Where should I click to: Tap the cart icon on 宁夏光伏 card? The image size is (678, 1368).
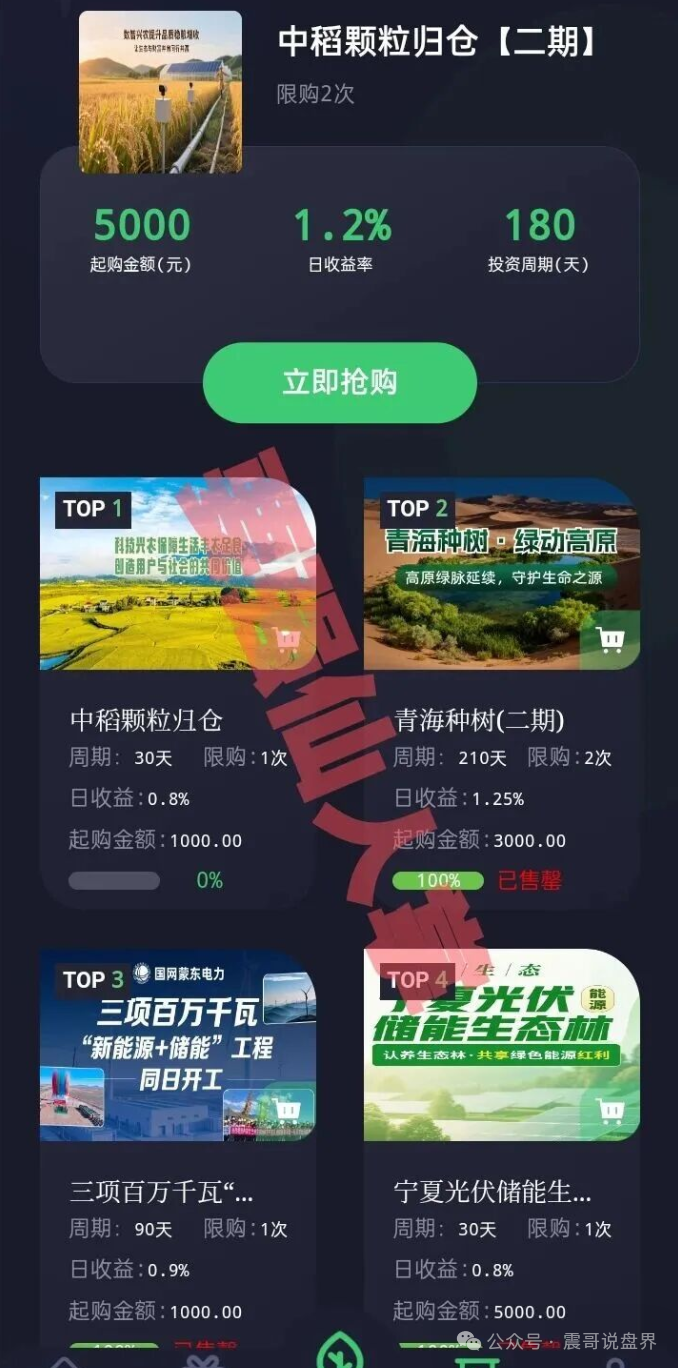tap(610, 1110)
